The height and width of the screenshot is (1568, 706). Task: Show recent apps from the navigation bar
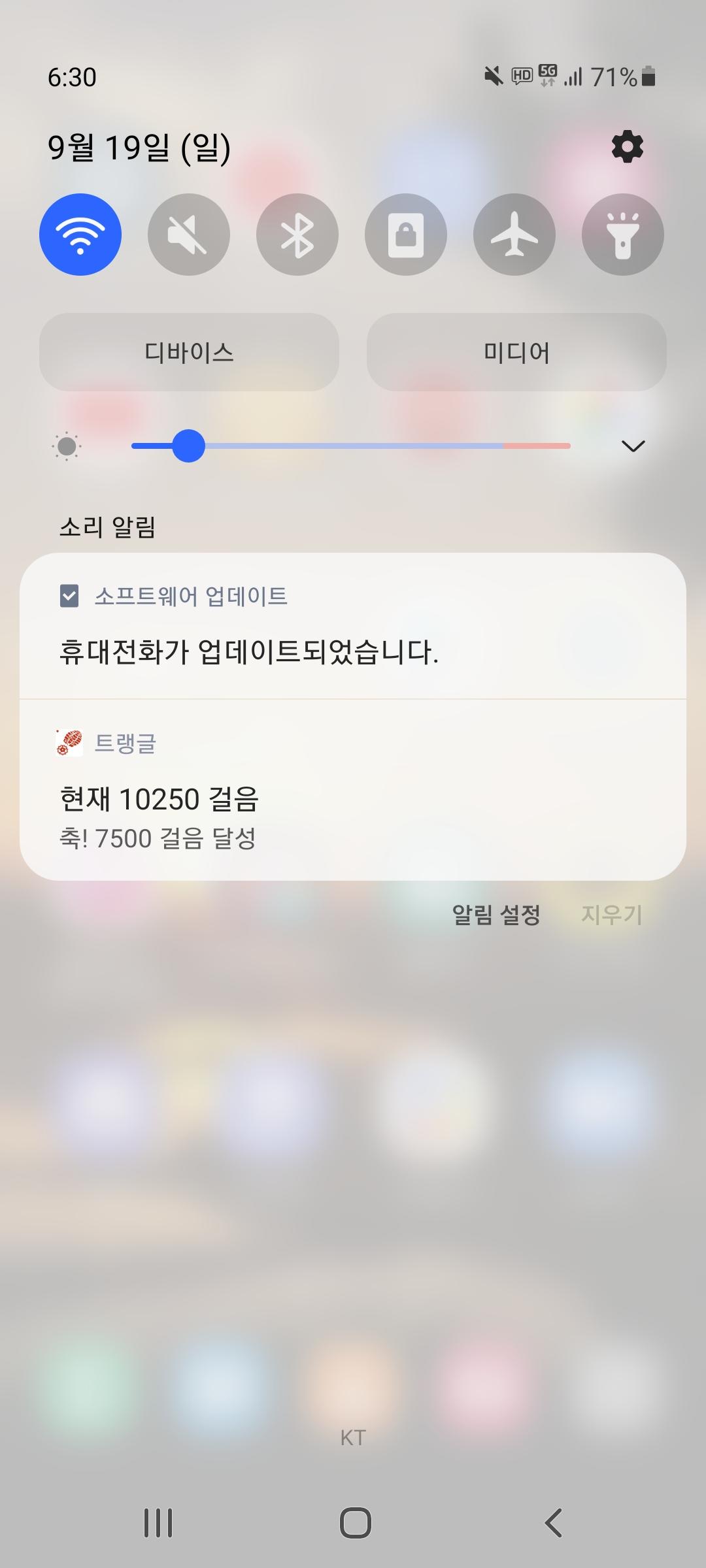pyautogui.click(x=158, y=1523)
